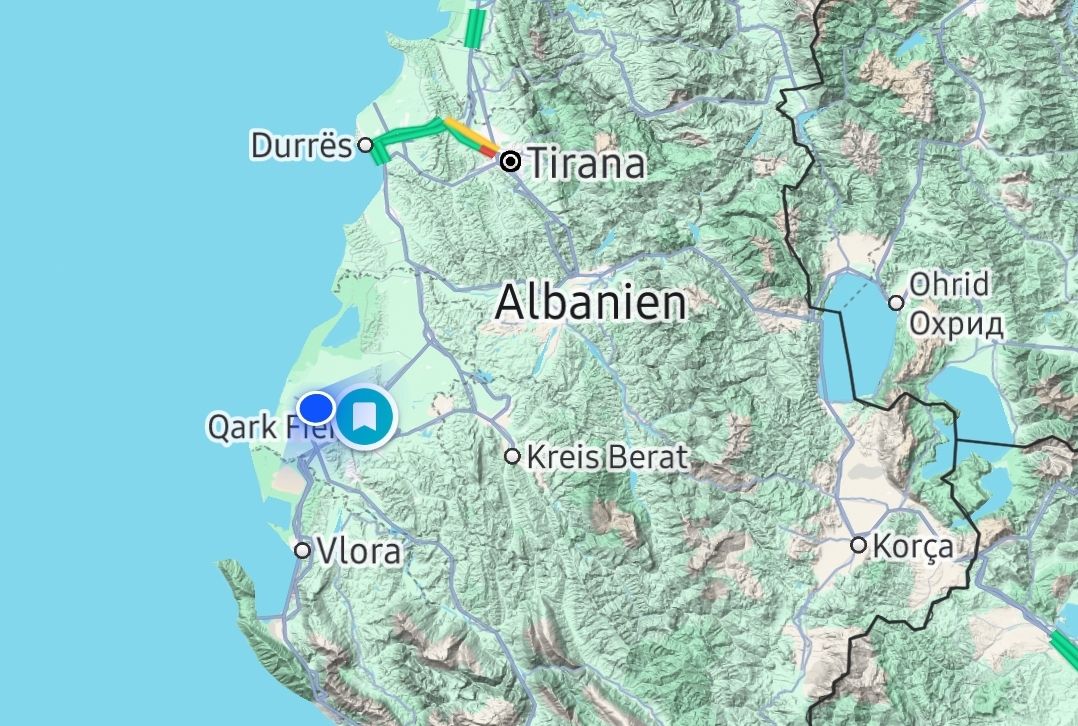Tap the blue current location dot
This screenshot has width=1078, height=726.
(x=317, y=408)
